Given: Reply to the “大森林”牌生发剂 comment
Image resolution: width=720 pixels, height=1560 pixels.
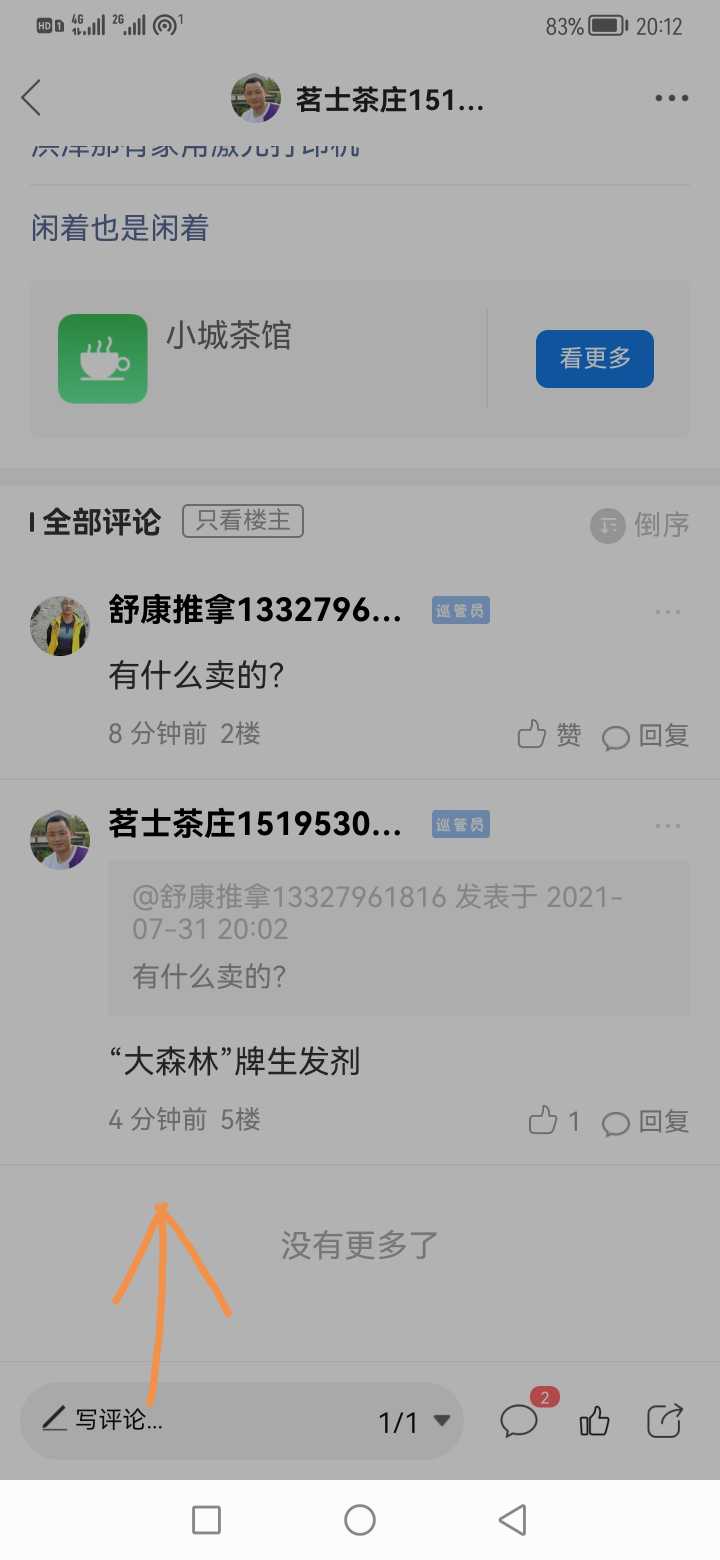Looking at the screenshot, I should coord(646,1121).
